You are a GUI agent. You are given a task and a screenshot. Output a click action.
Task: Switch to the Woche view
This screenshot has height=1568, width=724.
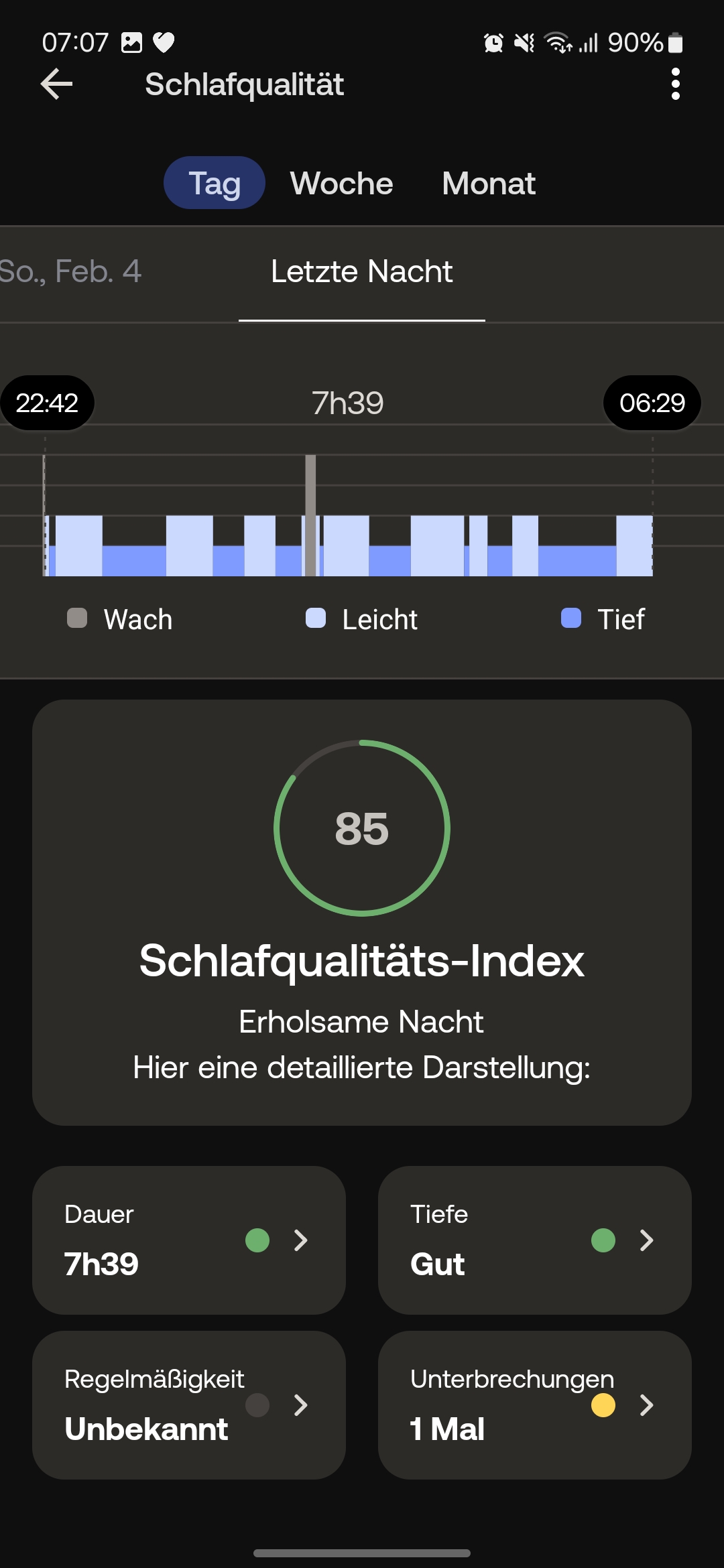point(341,183)
